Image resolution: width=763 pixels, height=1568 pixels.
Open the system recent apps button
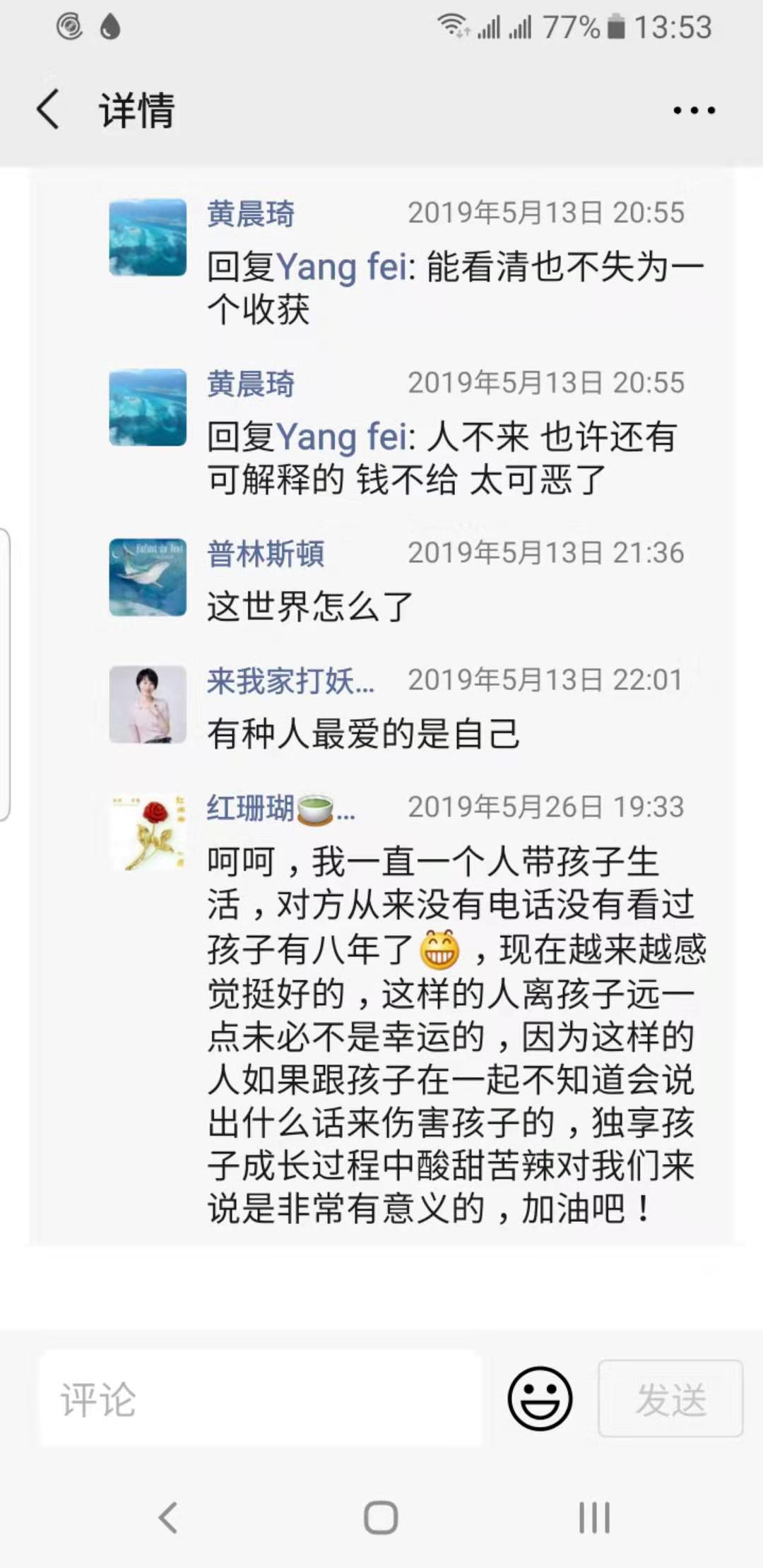[594, 1517]
